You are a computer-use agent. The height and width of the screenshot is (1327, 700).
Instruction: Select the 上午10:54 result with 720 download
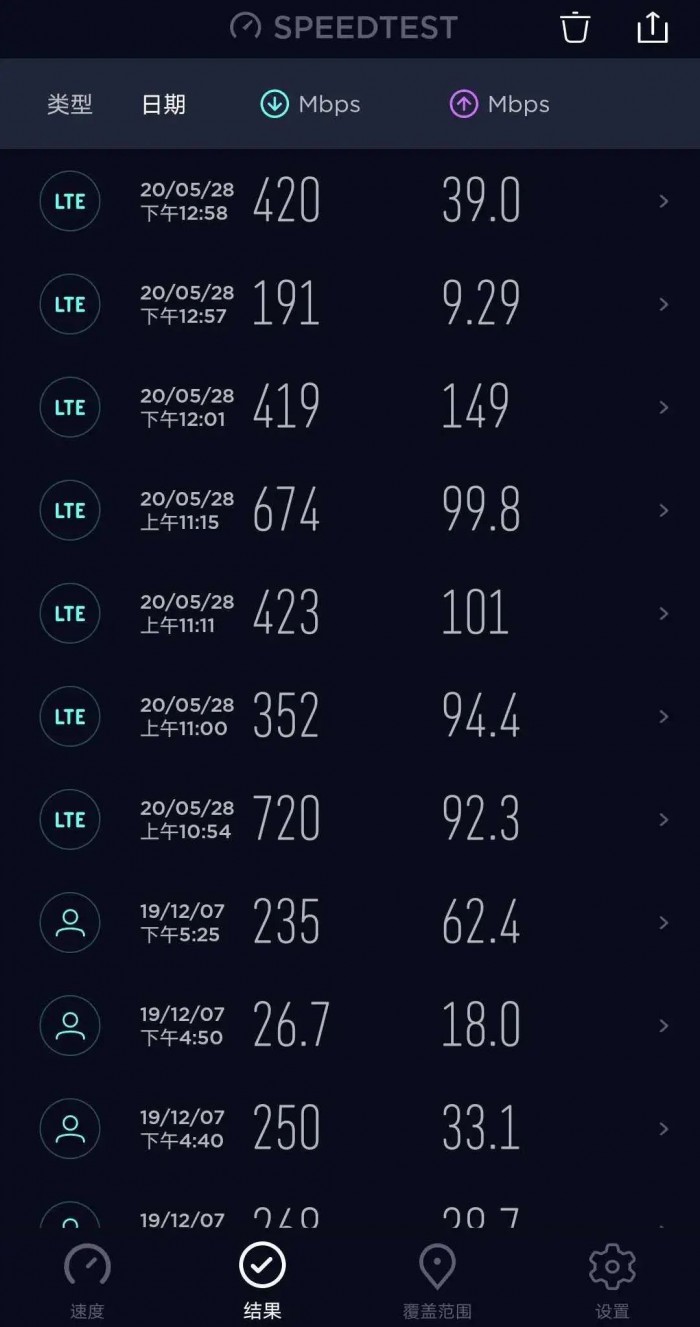tap(350, 819)
